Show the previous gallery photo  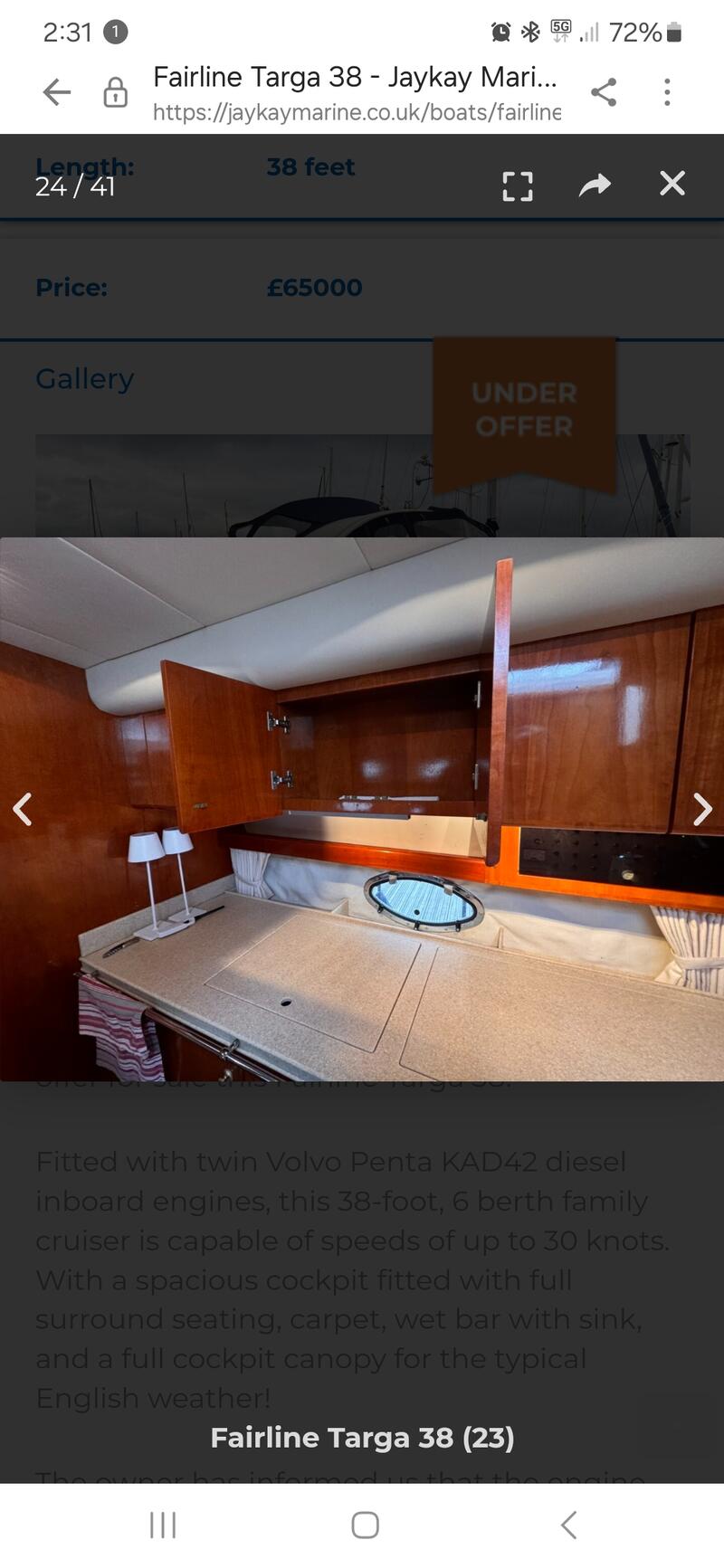23,809
